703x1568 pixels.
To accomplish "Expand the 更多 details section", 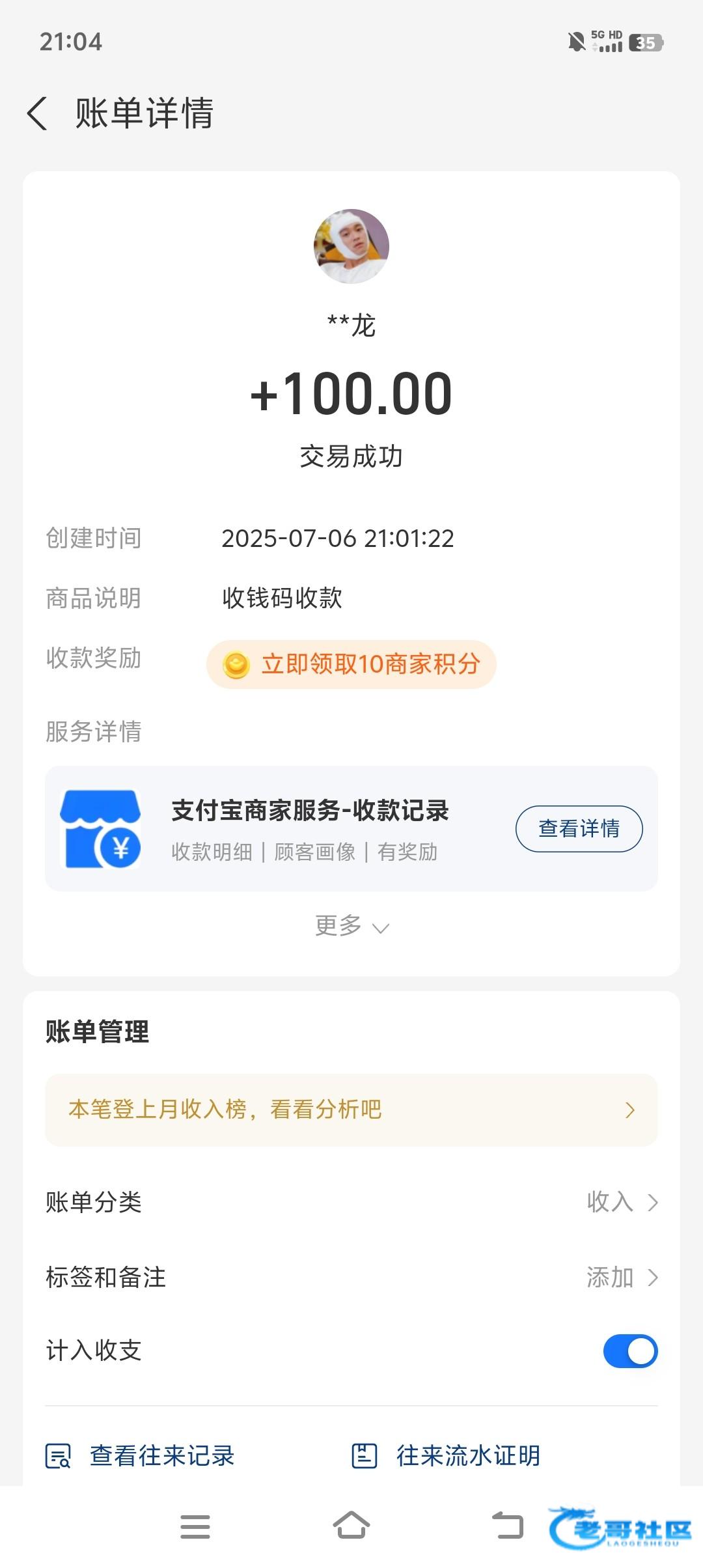I will 351,925.
